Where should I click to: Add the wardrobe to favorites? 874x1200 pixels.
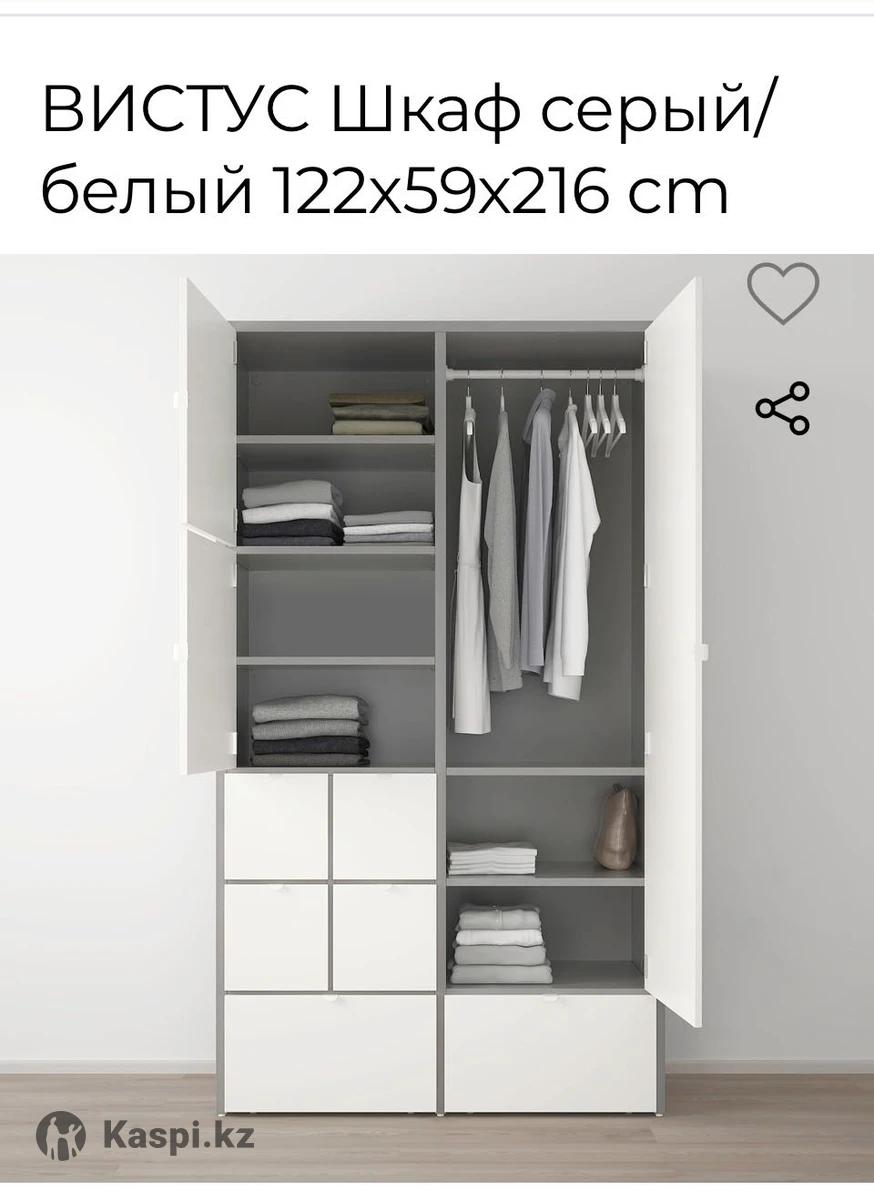783,293
